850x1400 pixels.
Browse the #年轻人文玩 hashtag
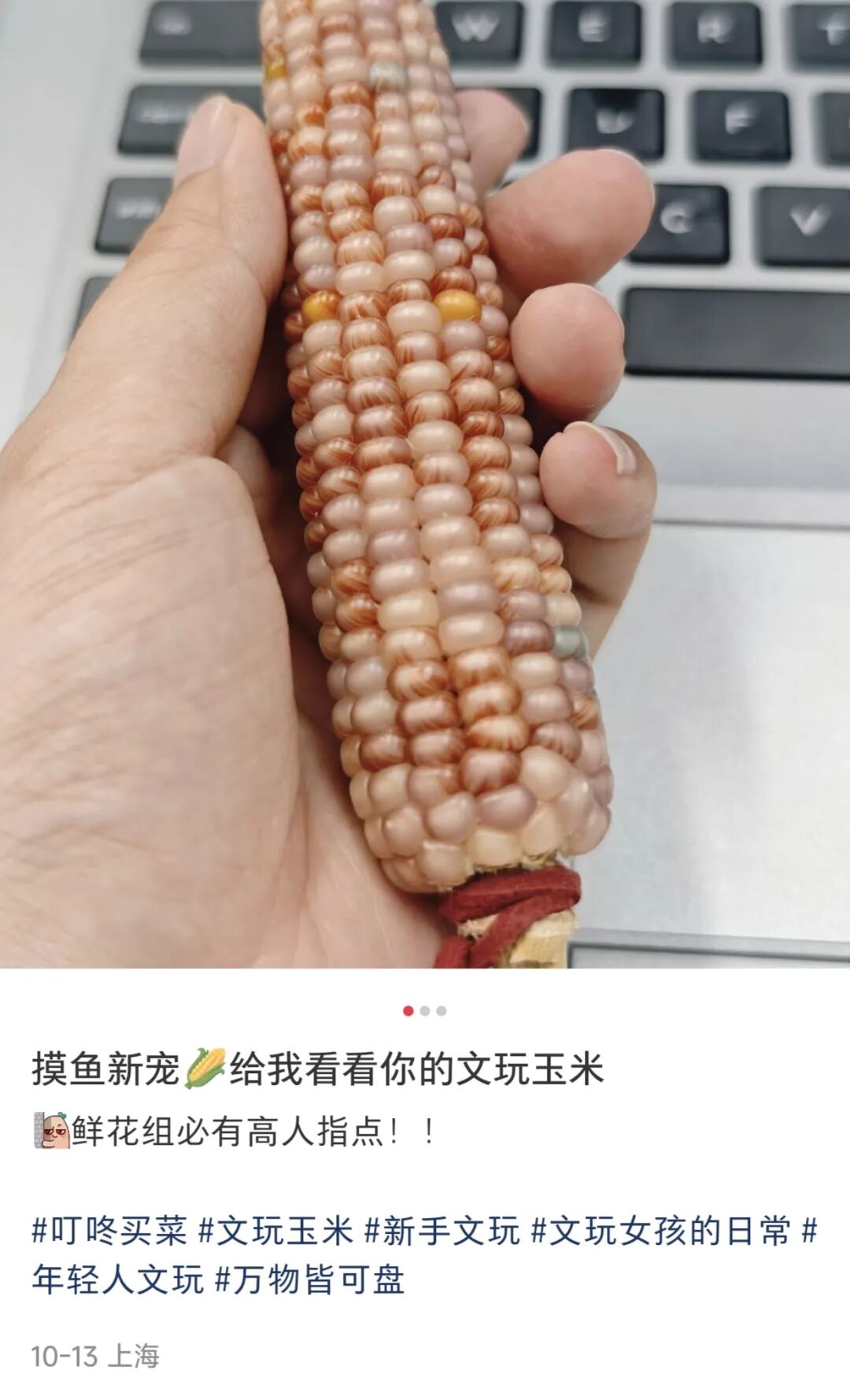tap(118, 1280)
